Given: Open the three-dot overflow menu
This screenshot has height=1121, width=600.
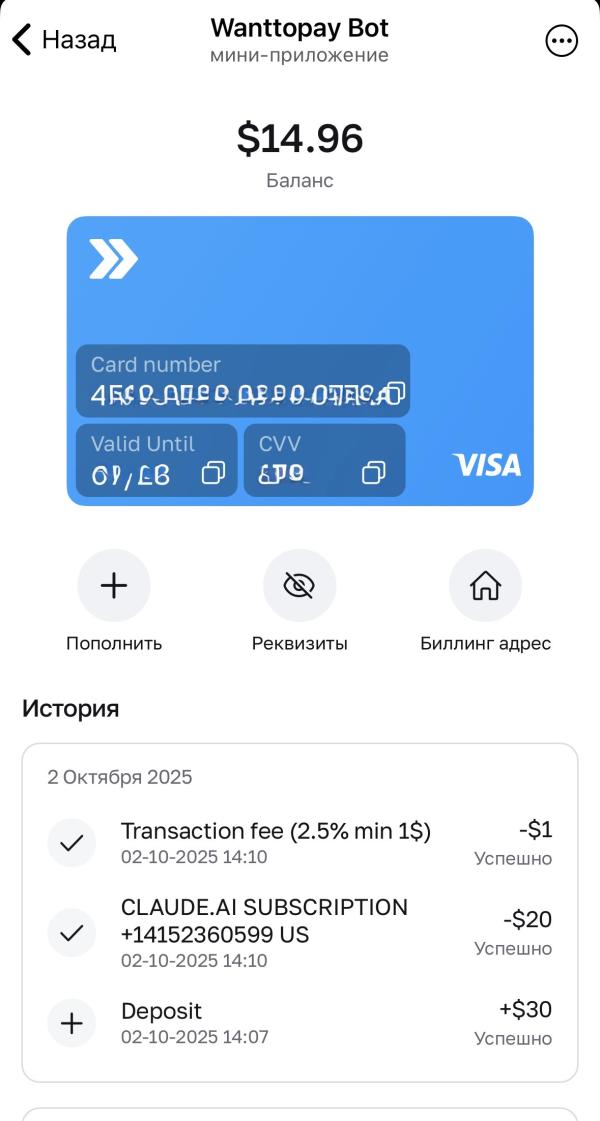Looking at the screenshot, I should point(562,40).
